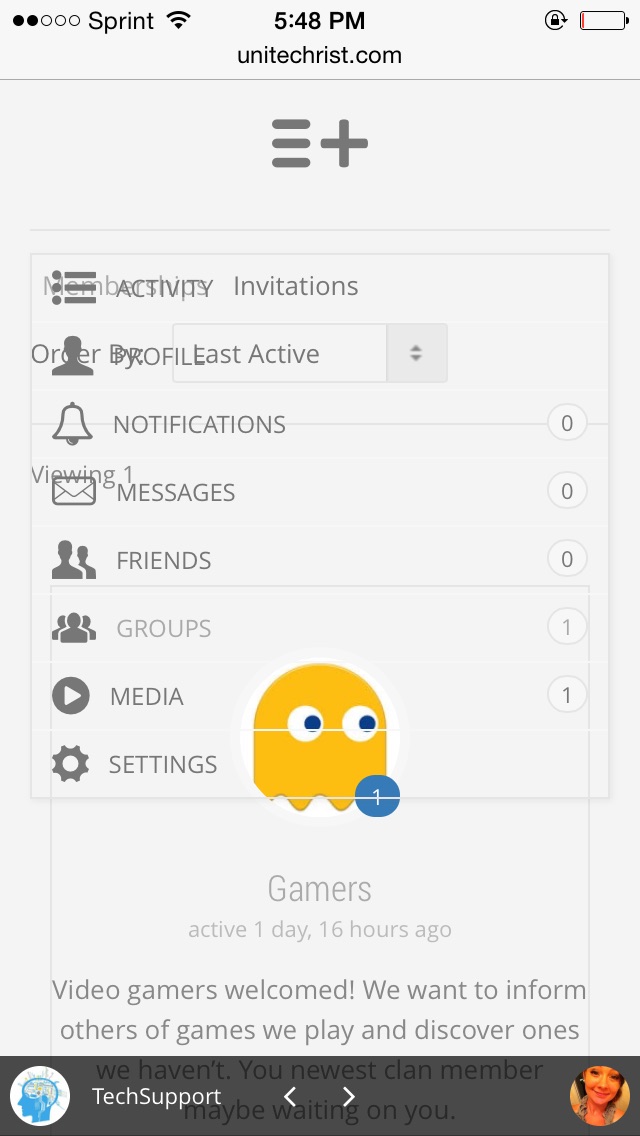Screen dimensions: 640x1136
Task: Open the Media section
Action: click(x=146, y=696)
